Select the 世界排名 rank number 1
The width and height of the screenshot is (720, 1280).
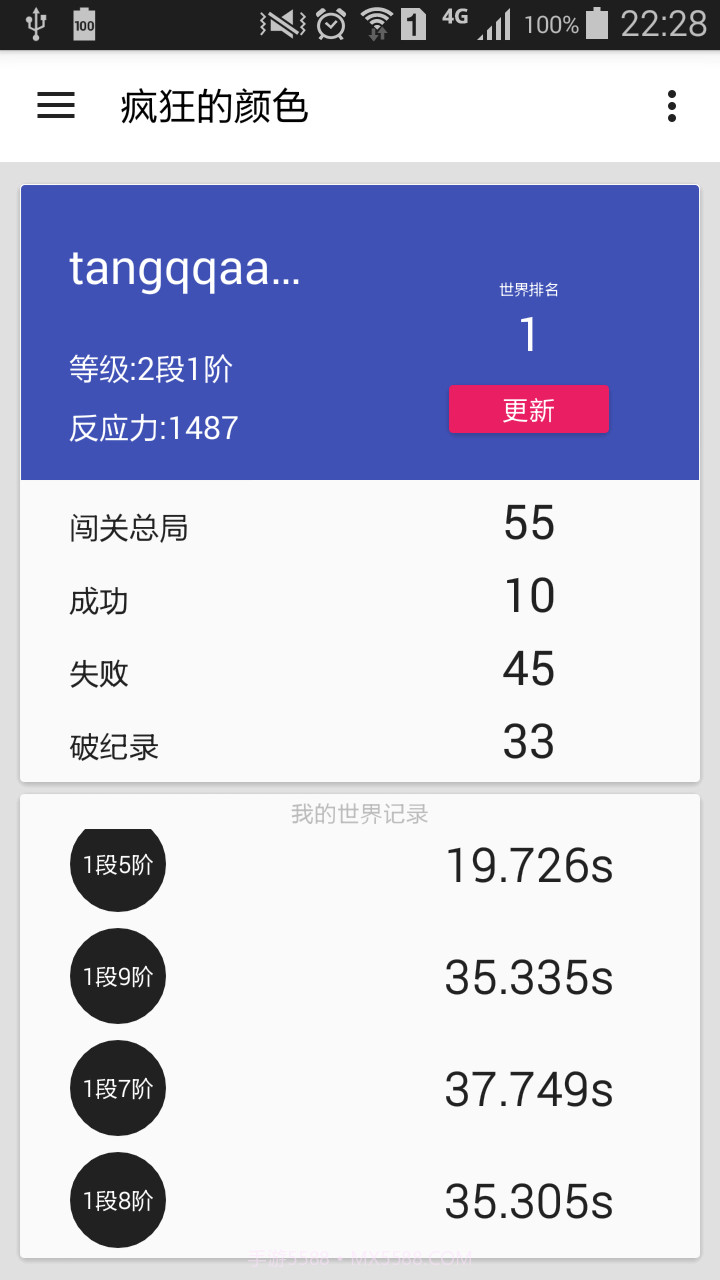(528, 336)
